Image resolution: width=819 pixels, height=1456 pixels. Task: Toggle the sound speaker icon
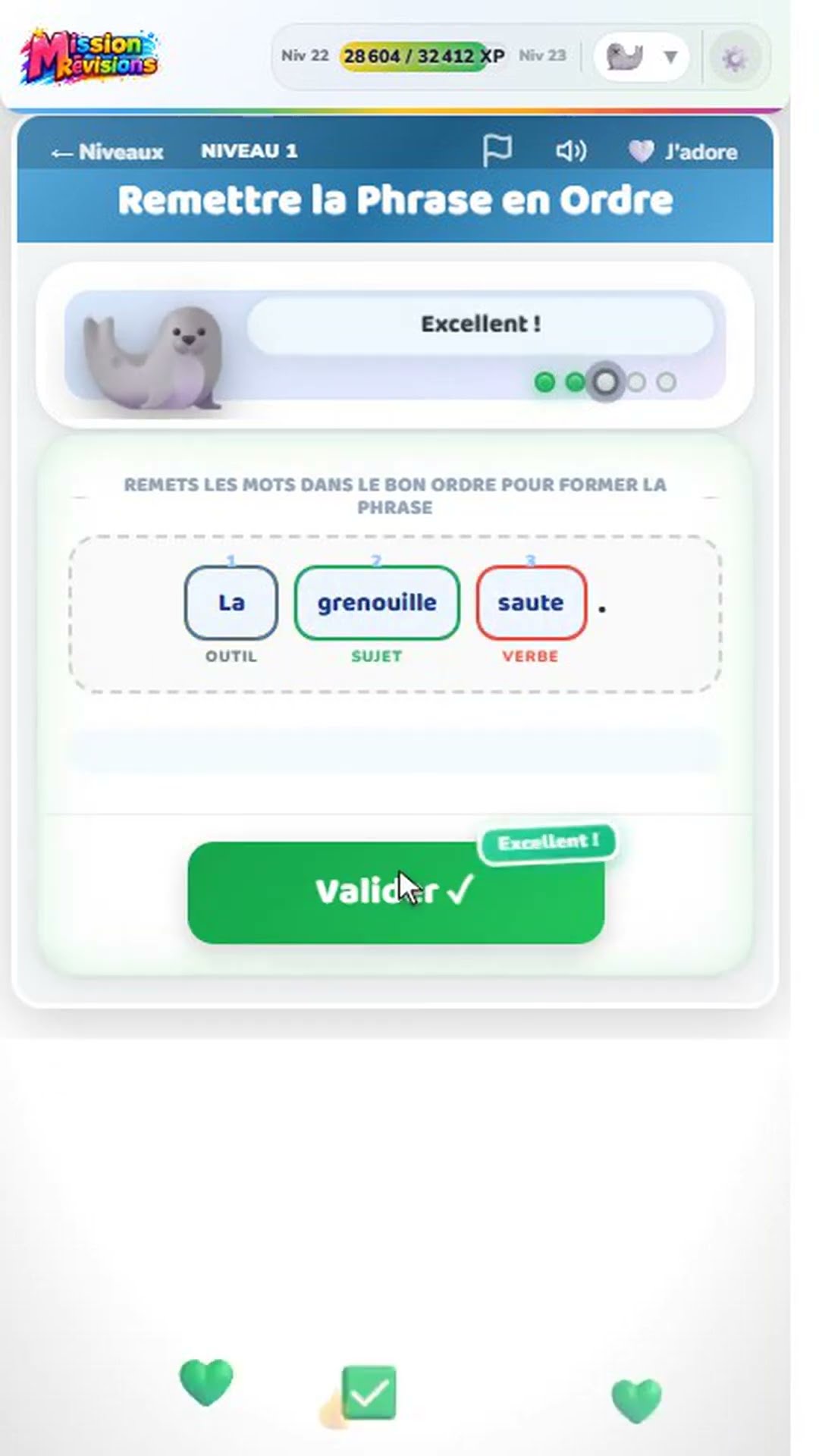pos(571,151)
